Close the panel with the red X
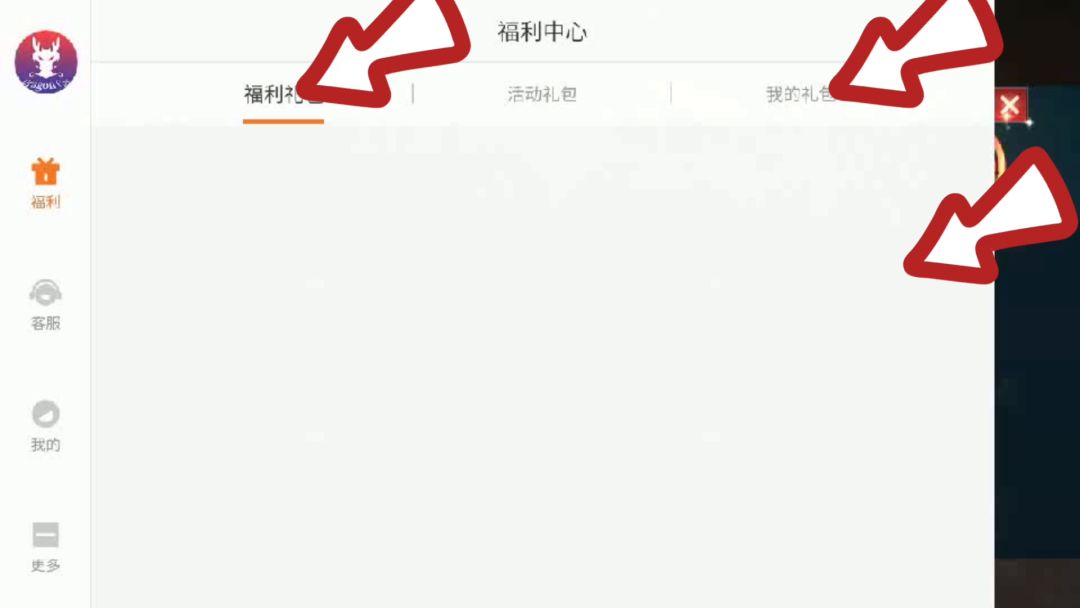Screen dimensions: 1080x608 point(1010,106)
